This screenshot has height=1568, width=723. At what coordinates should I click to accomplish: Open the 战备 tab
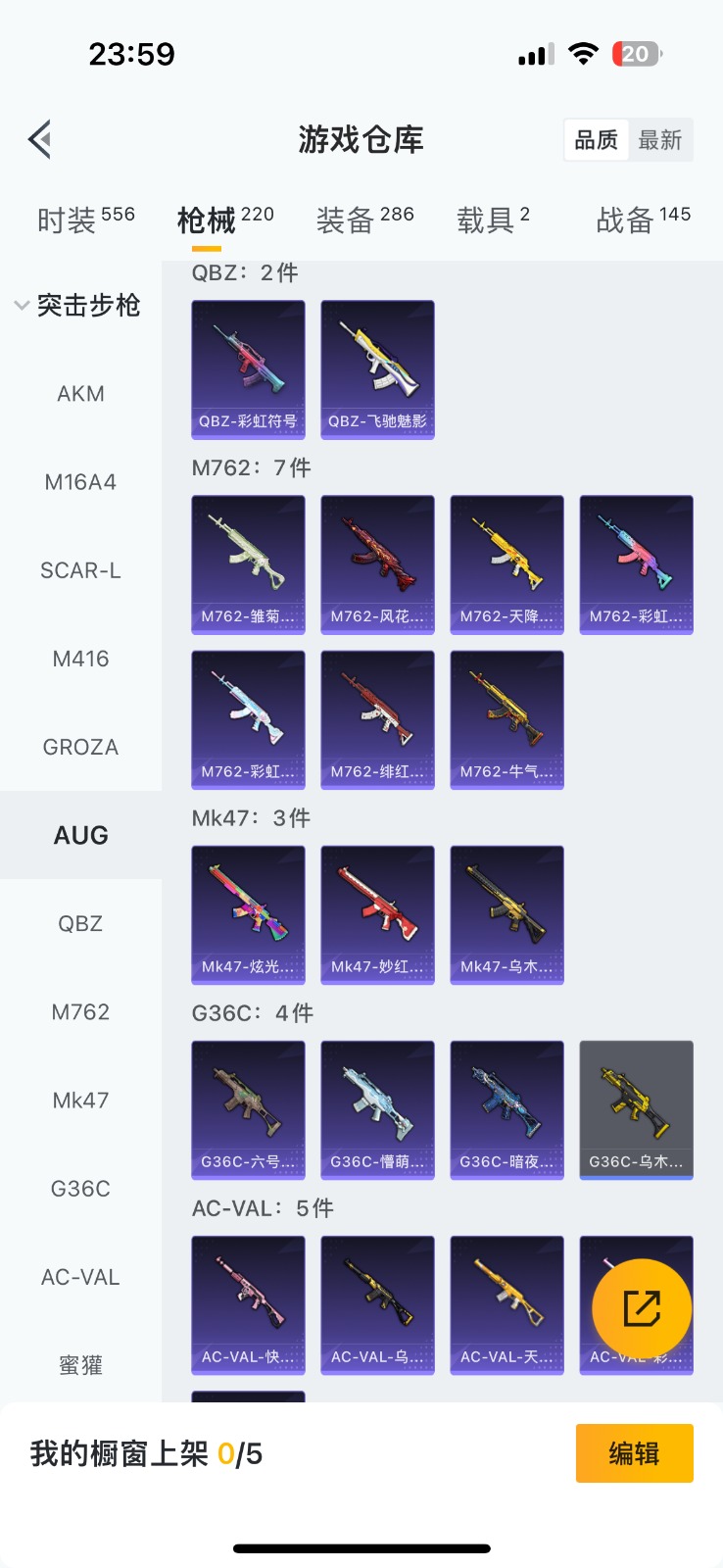click(x=643, y=220)
